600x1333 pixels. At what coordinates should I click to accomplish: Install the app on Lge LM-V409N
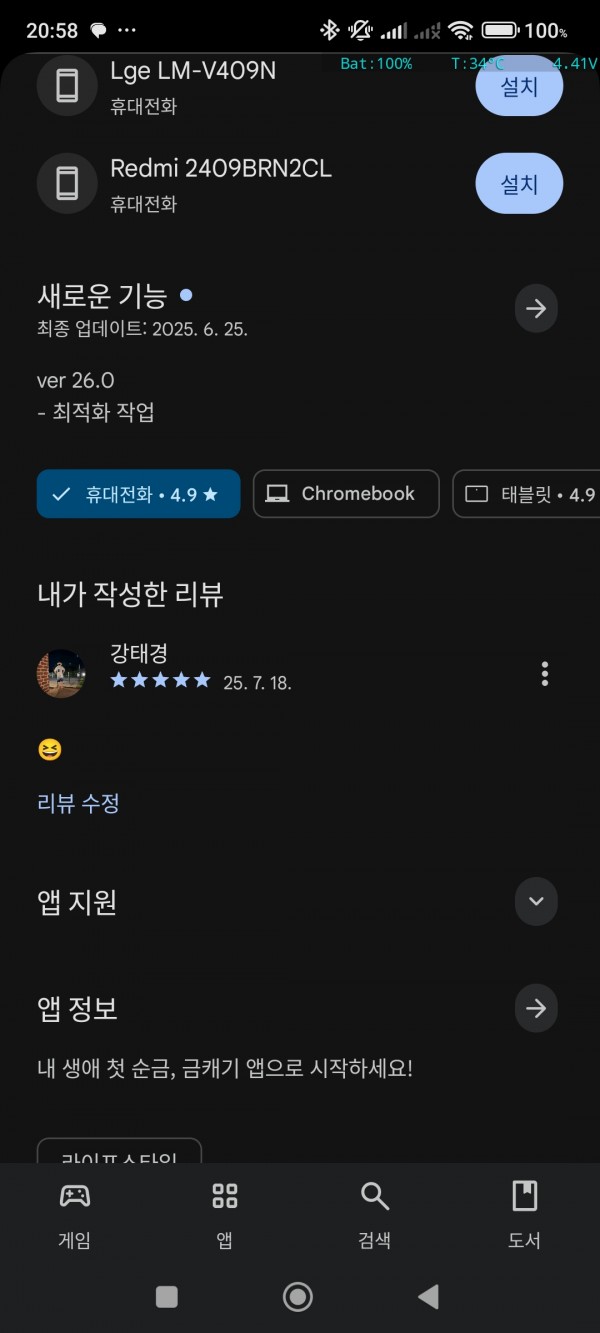(x=519, y=87)
